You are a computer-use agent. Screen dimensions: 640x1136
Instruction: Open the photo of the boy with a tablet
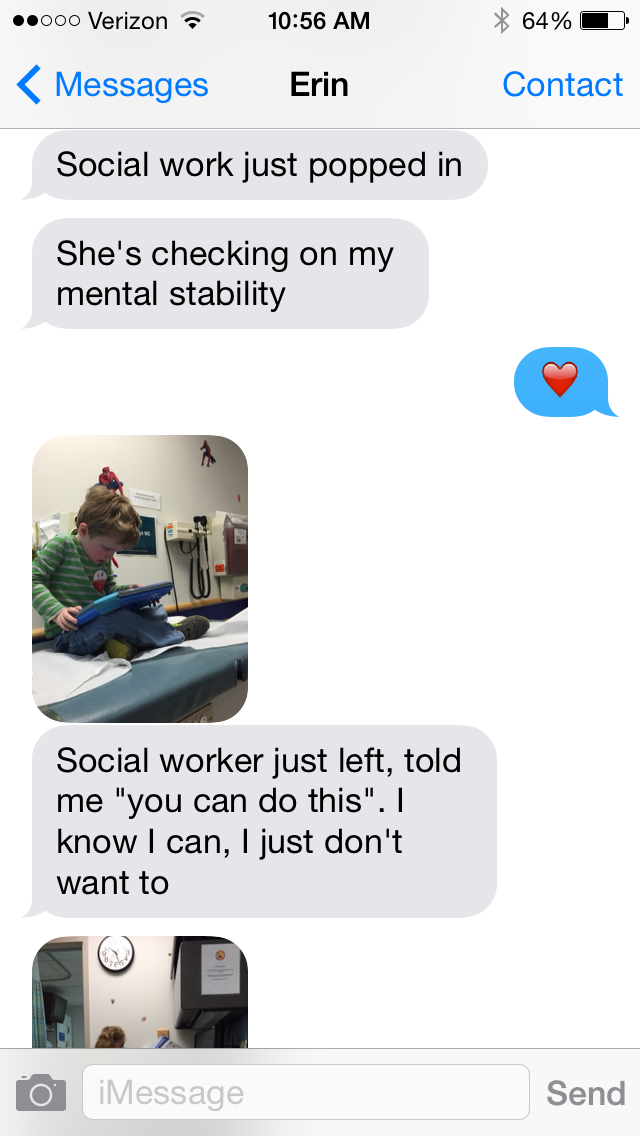coord(140,578)
